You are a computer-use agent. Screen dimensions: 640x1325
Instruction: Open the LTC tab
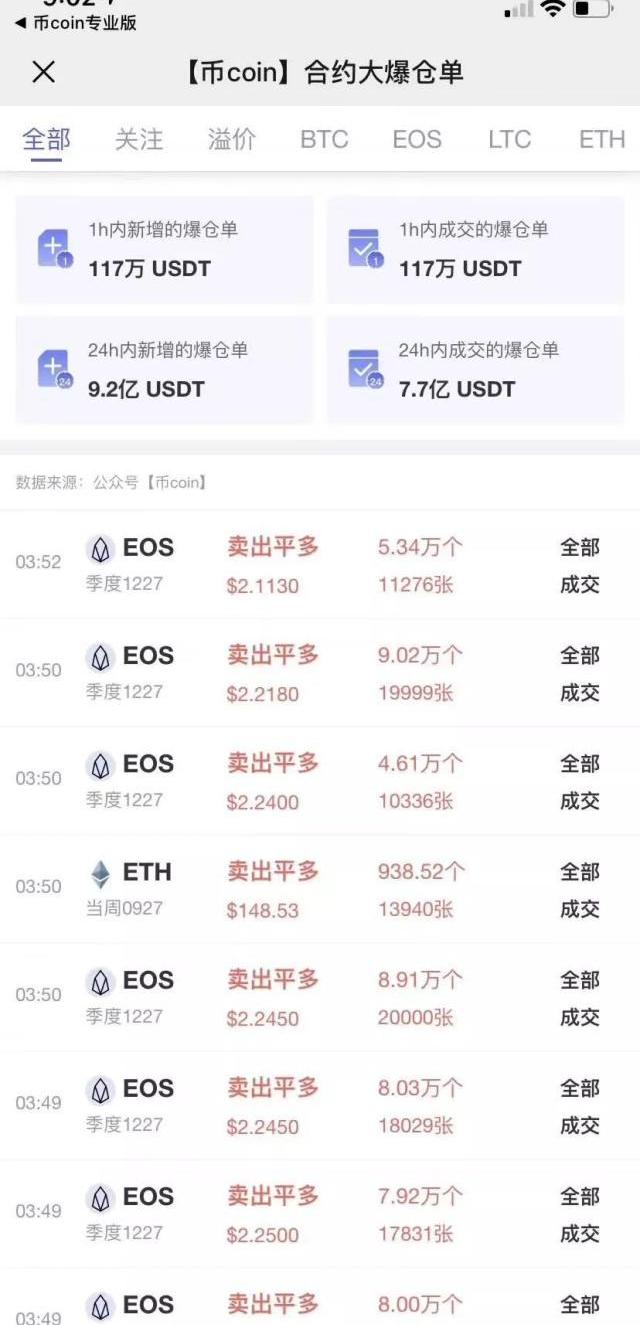tap(509, 139)
